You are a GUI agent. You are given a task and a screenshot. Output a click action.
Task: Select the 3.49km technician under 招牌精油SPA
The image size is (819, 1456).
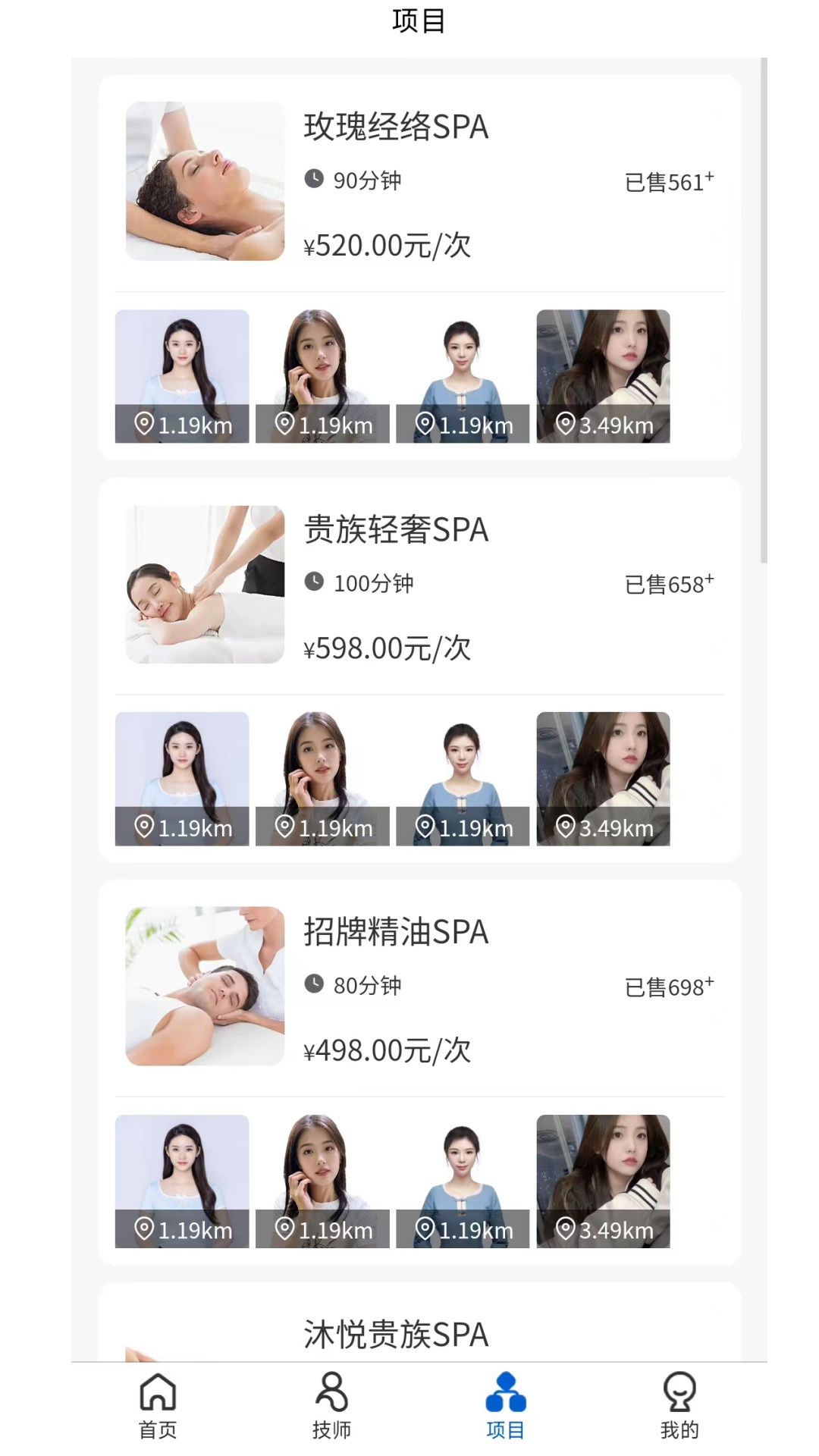coord(603,1181)
